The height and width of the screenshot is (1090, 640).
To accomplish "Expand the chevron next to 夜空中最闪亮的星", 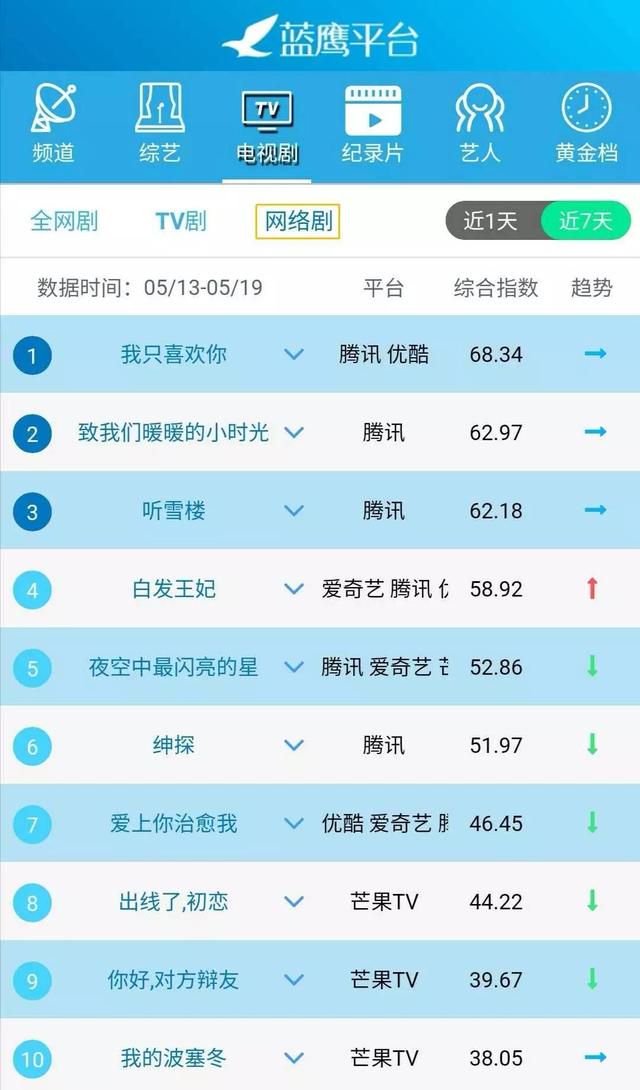I will click(295, 667).
